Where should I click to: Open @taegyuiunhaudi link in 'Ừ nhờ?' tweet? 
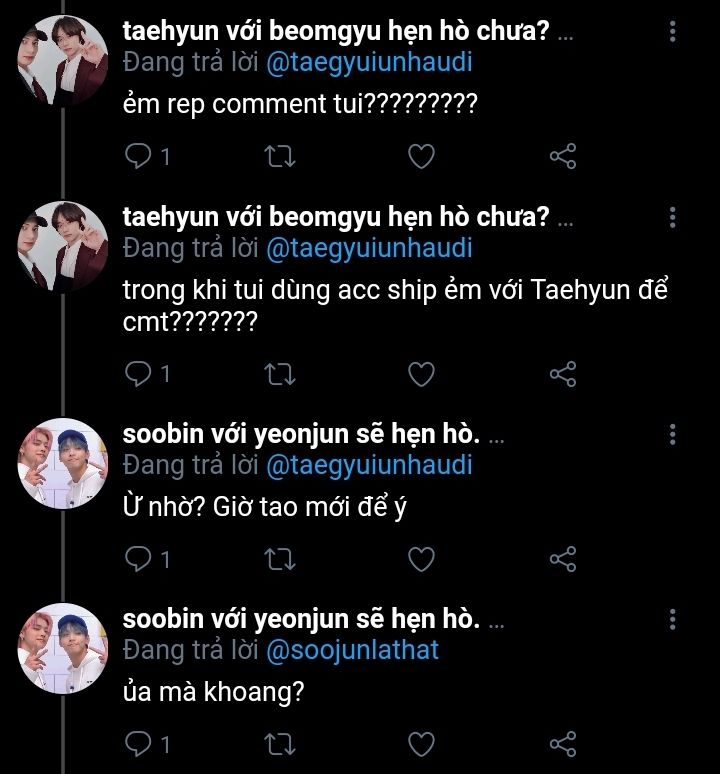tap(369, 465)
